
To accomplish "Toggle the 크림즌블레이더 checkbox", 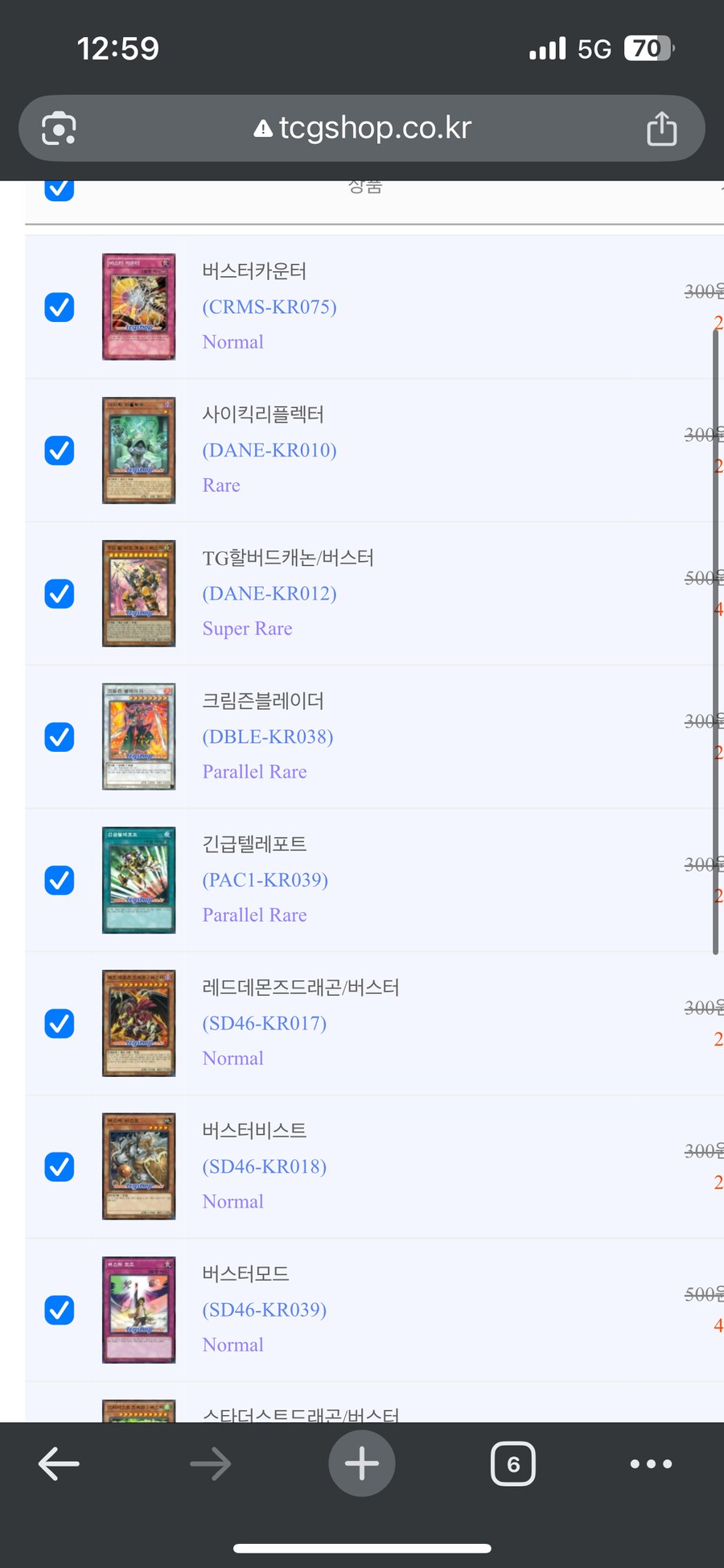I will coord(60,737).
